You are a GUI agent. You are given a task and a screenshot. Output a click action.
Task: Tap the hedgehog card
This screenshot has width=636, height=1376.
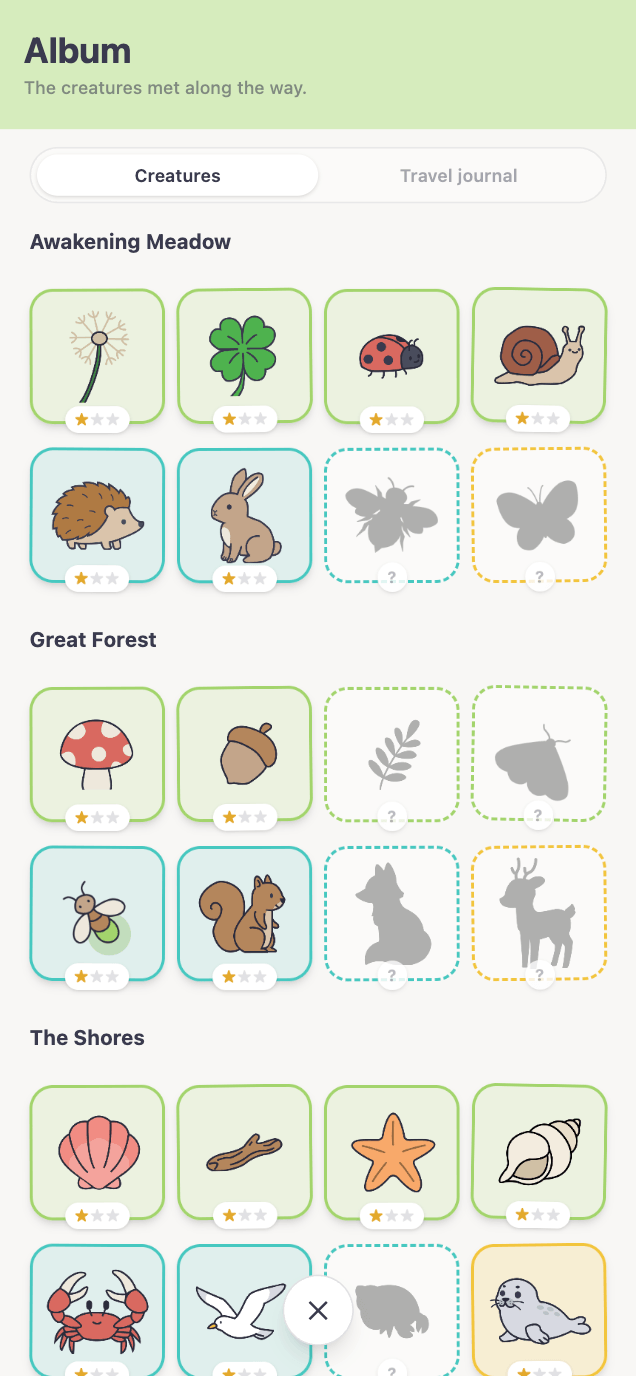click(x=97, y=515)
